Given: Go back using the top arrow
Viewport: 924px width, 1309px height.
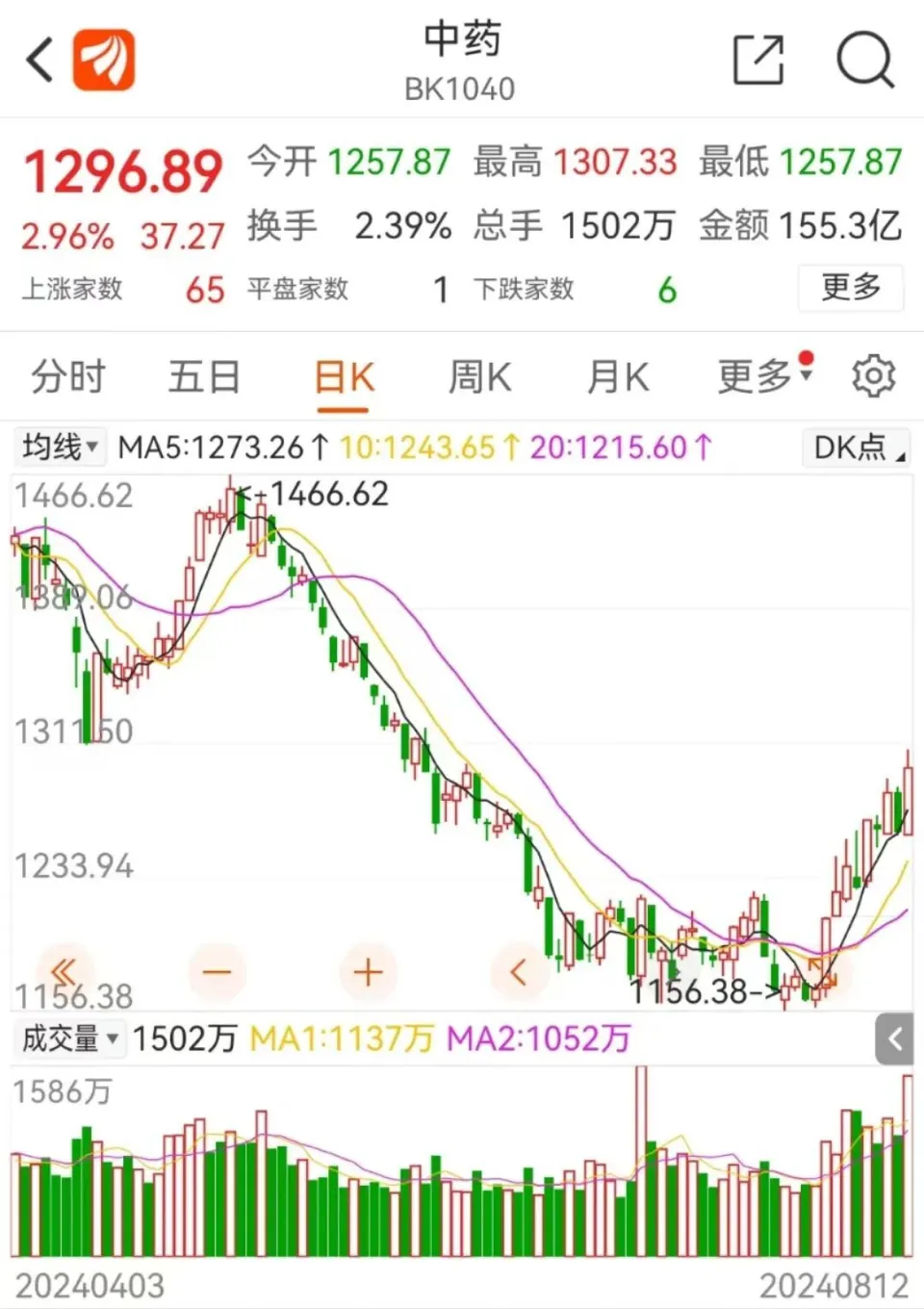Looking at the screenshot, I should (38, 60).
